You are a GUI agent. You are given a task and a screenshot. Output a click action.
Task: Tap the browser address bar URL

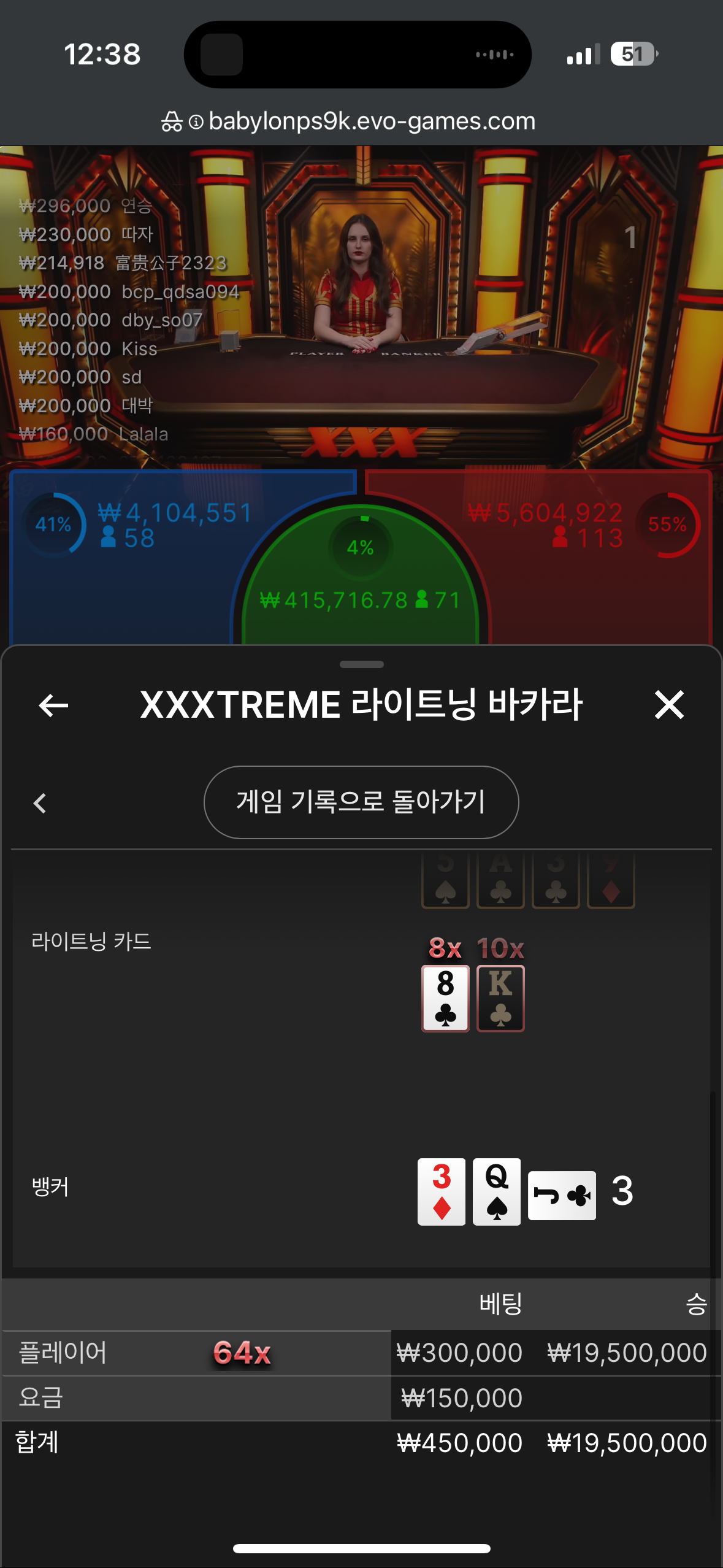[372, 121]
